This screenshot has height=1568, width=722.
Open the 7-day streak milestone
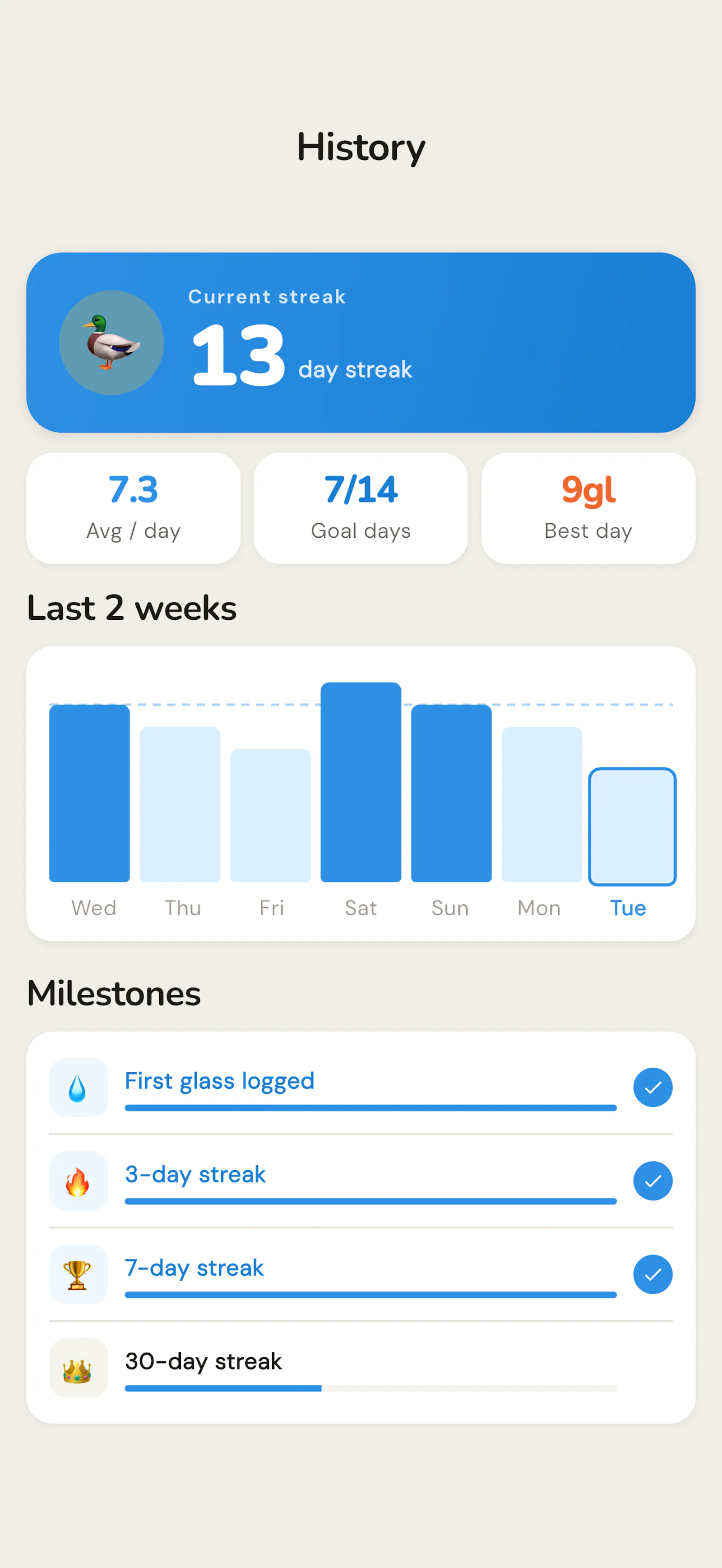(x=361, y=1274)
